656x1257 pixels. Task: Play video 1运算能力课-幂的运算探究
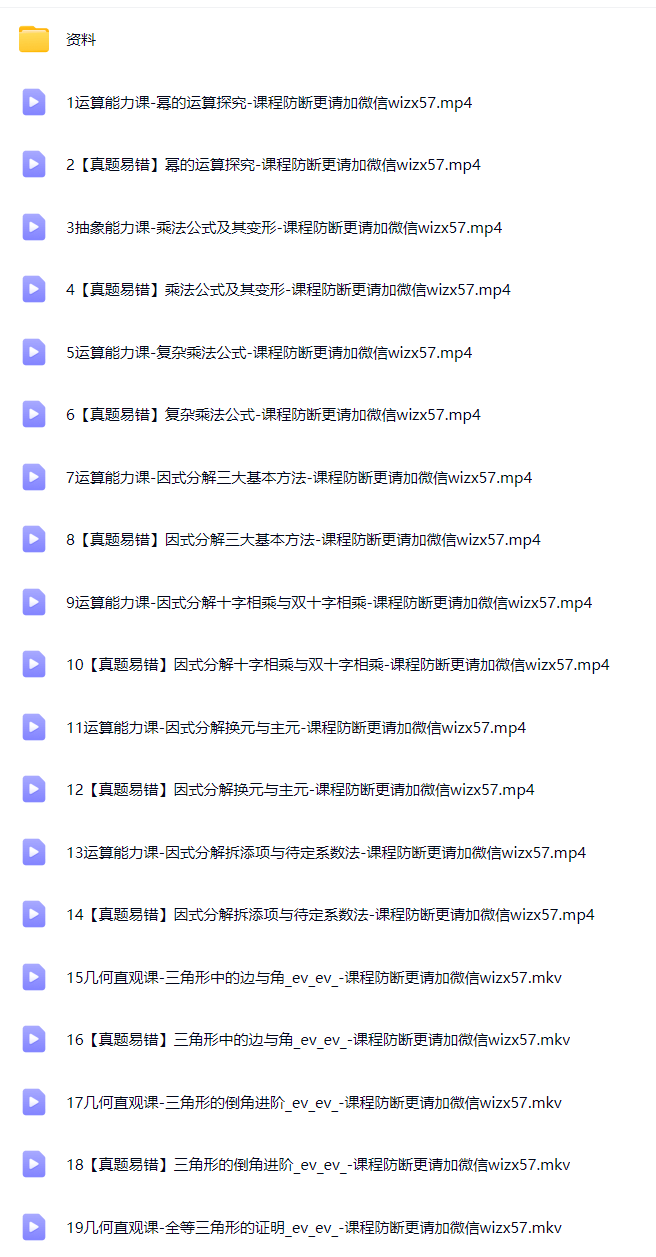269,102
